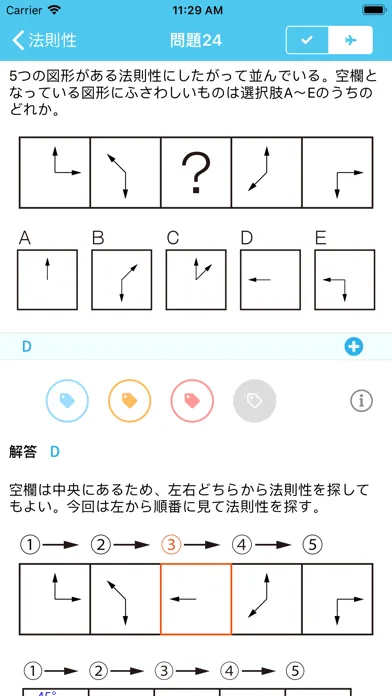Screen dimensions: 392x696
Task: Open the info icon
Action: click(361, 401)
